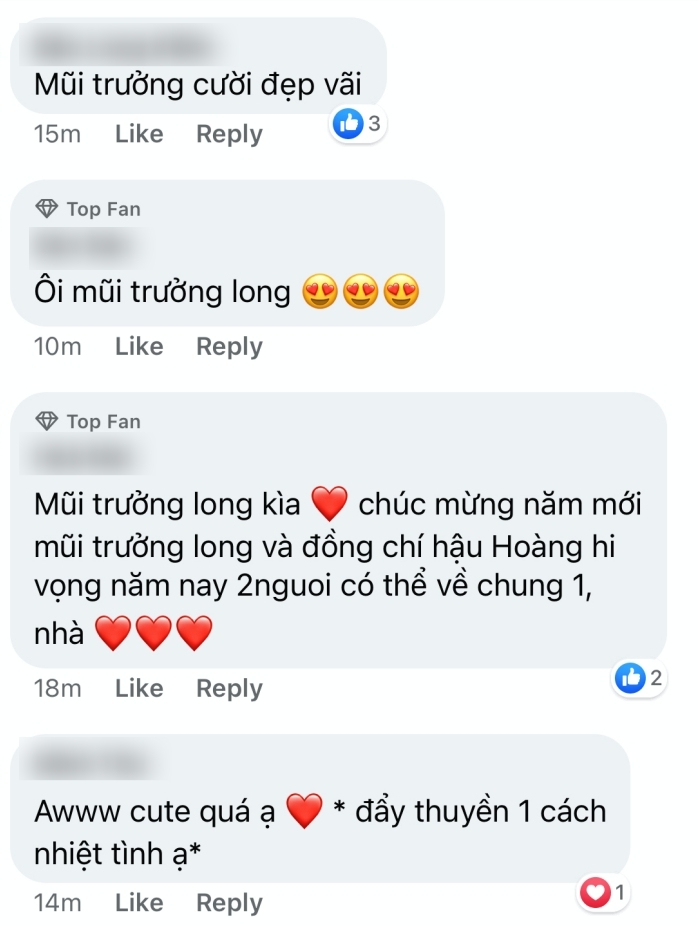This screenshot has width=698, height=926.
Task: View heart reaction on "Awww cute" comment
Action: coord(606,892)
